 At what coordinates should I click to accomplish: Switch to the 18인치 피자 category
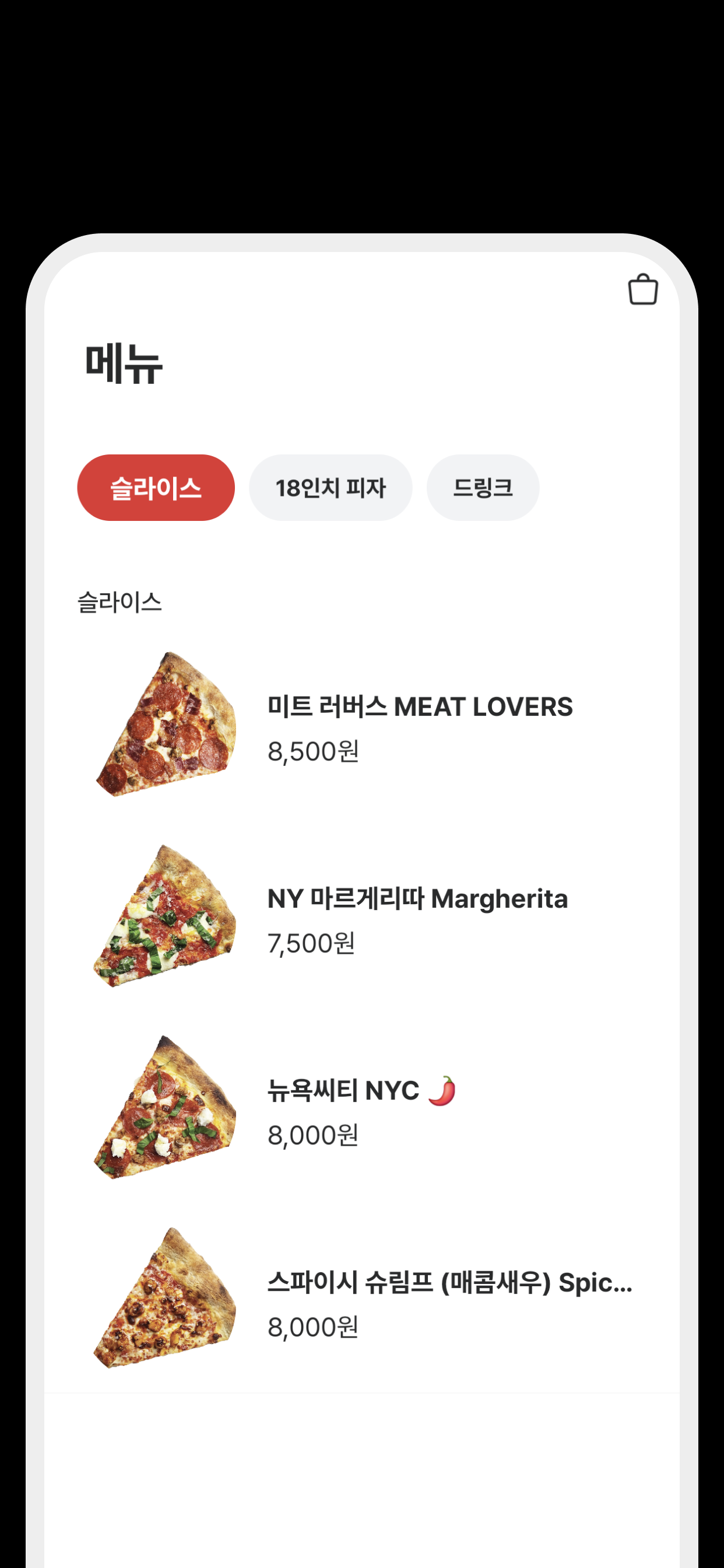(x=331, y=488)
